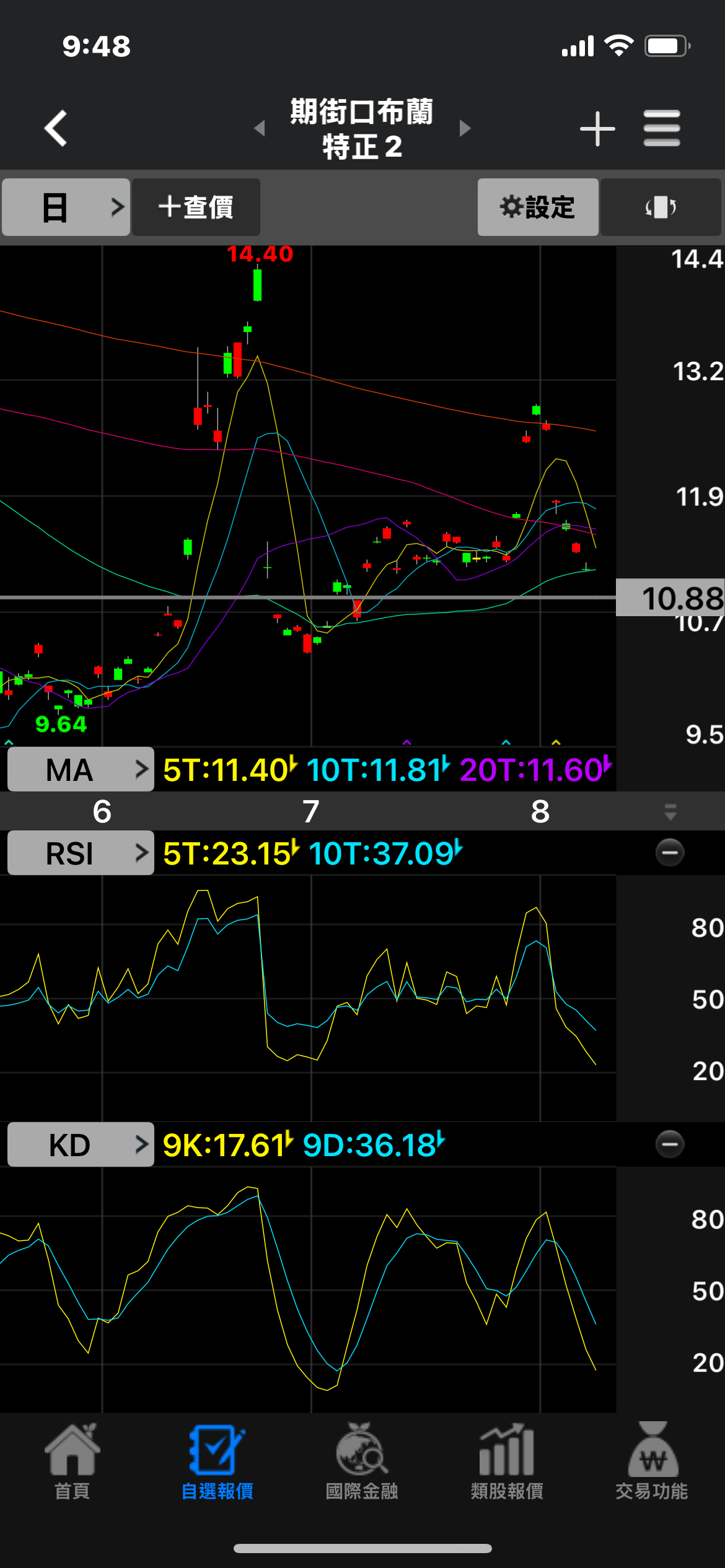Go to the 首頁 home tab

pyautogui.click(x=72, y=1461)
